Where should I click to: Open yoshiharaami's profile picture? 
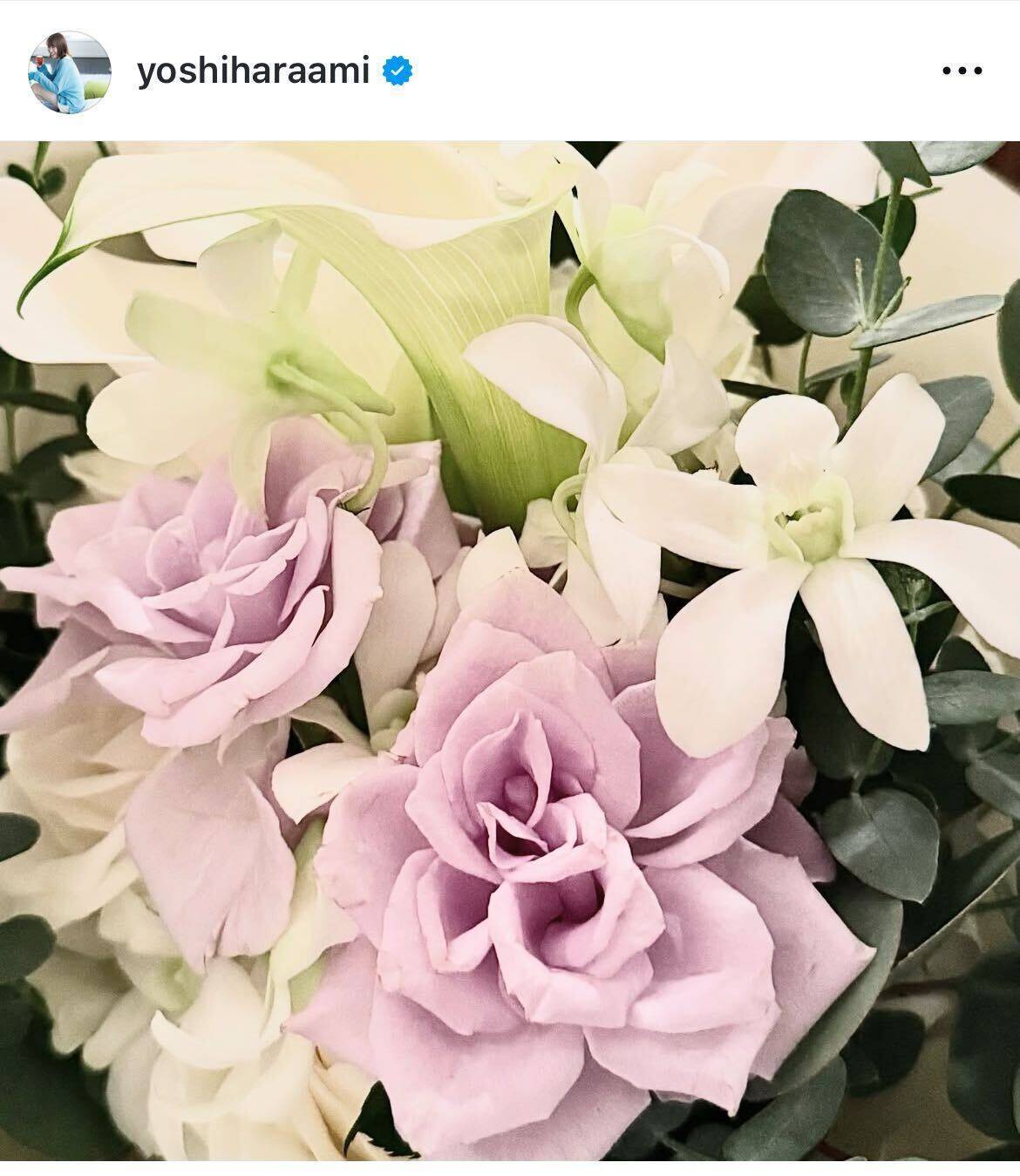click(x=69, y=71)
